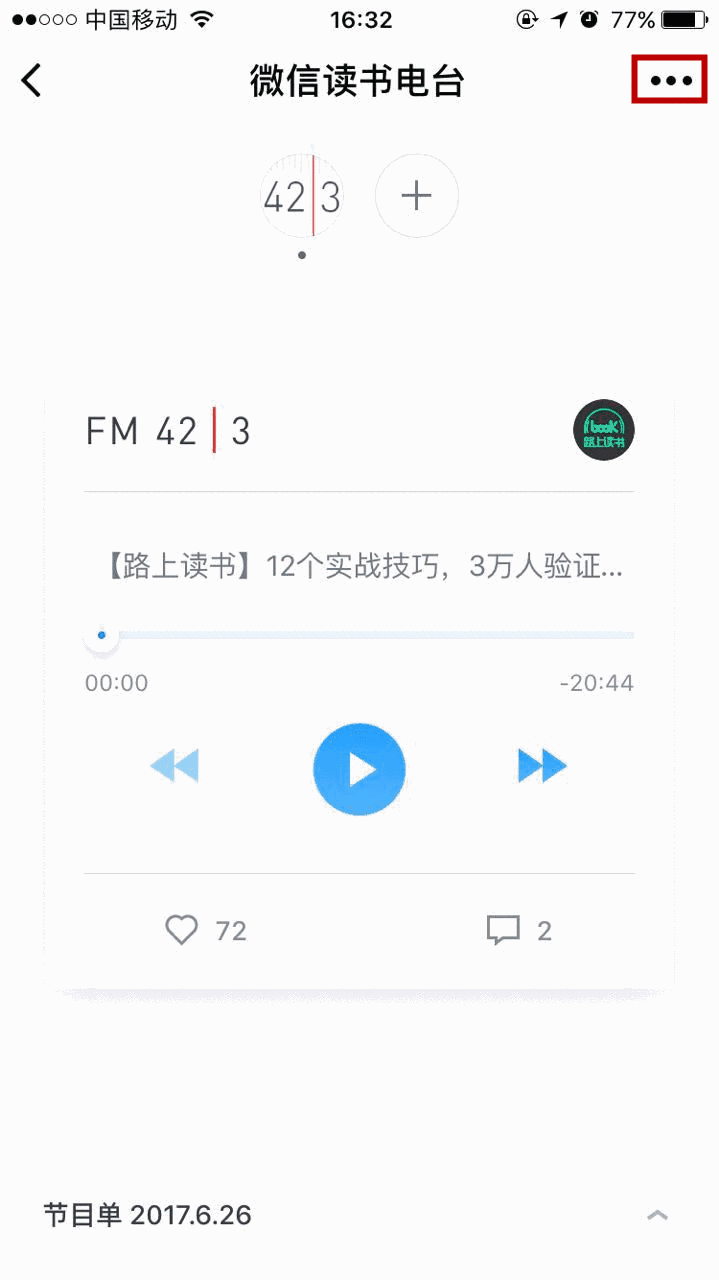Tap the playback progress bar
This screenshot has width=719, height=1280.
[360, 635]
